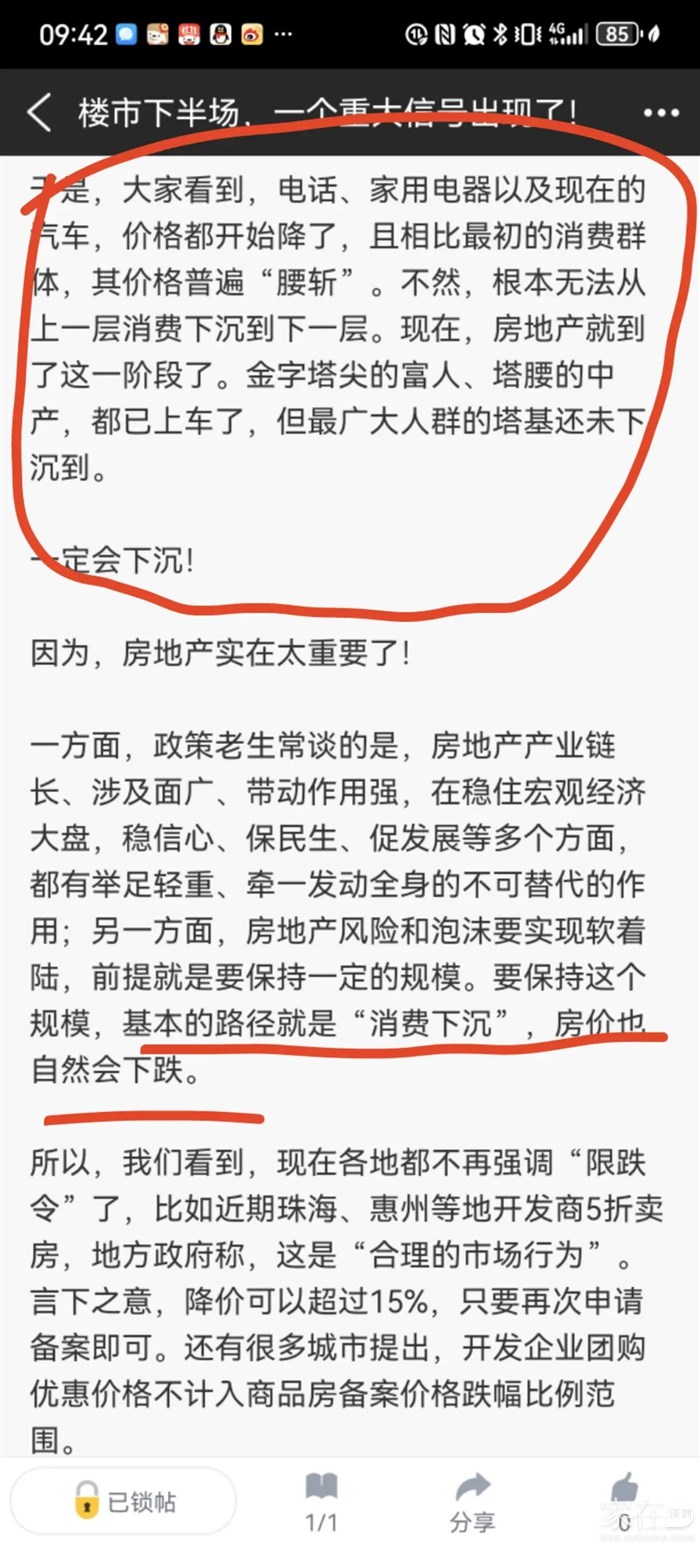The height and width of the screenshot is (1544, 700).
Task: Go back using the top-left arrow
Action: point(40,113)
